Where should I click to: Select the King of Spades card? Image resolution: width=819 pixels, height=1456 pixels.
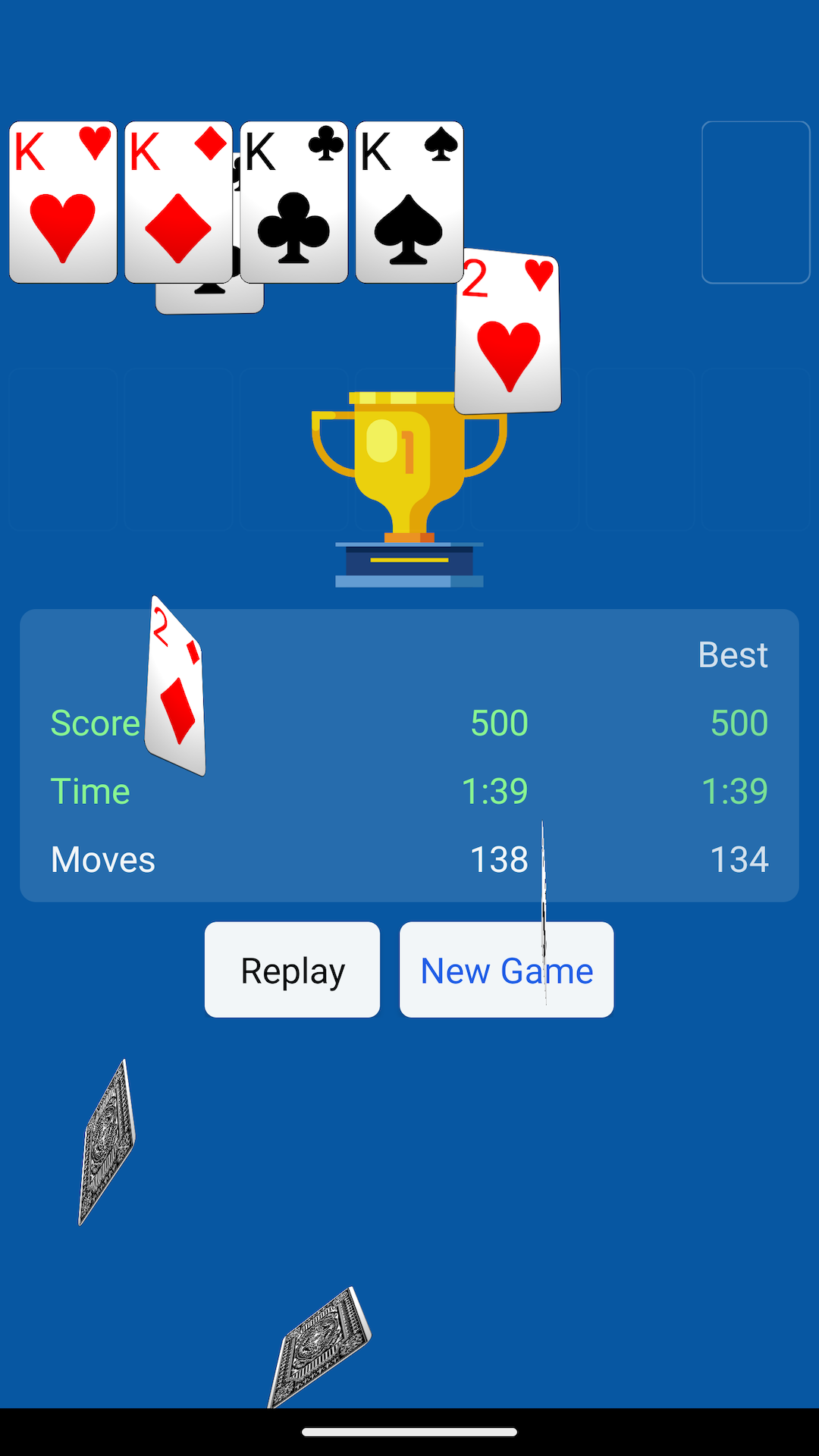[x=407, y=201]
